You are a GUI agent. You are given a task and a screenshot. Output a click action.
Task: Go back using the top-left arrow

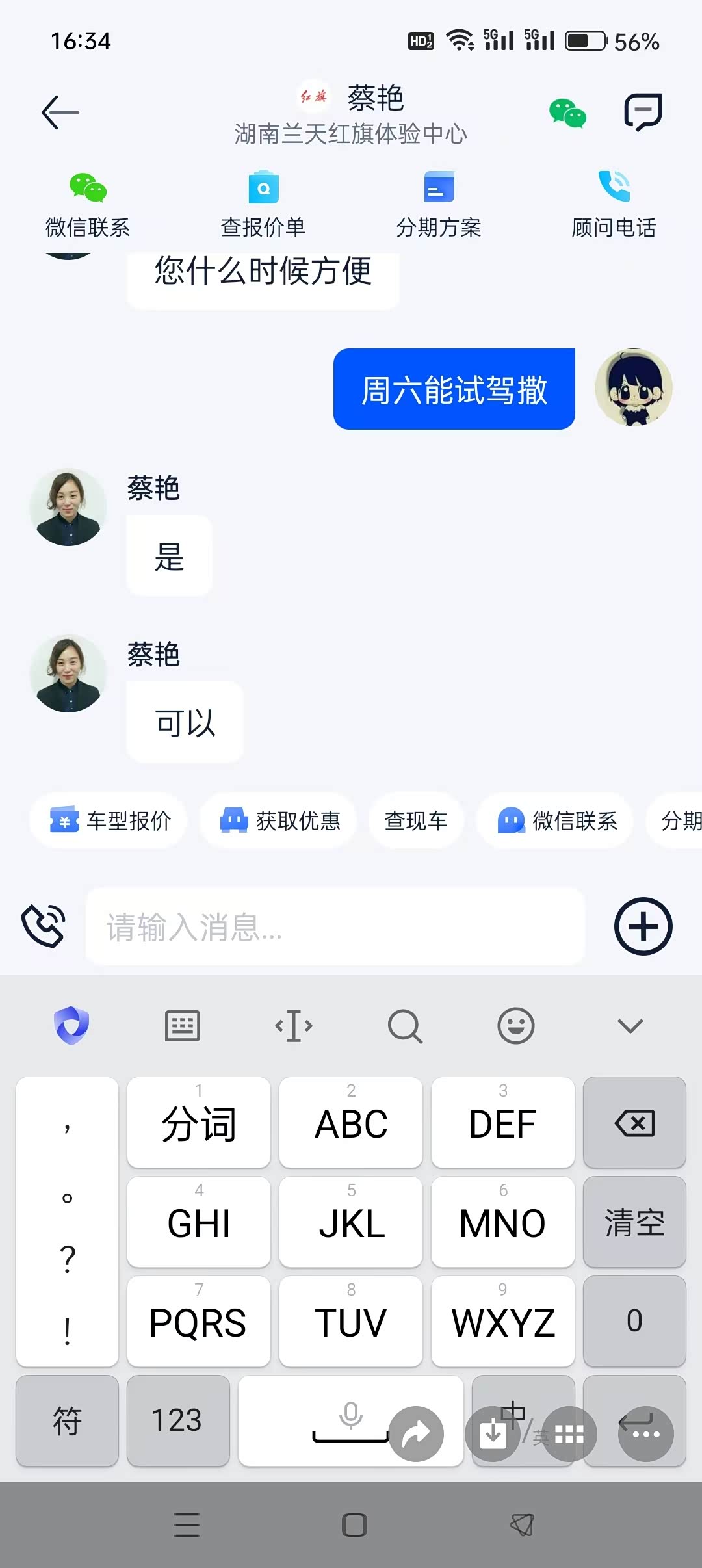click(60, 112)
